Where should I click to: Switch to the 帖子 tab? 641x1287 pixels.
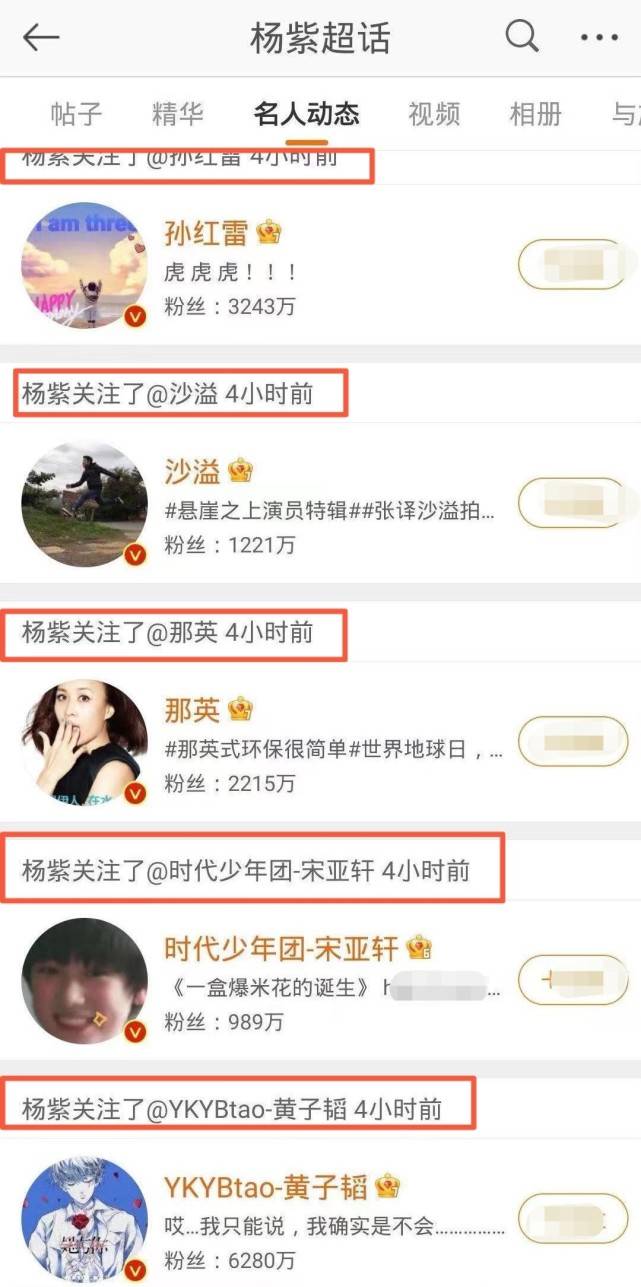(x=76, y=113)
